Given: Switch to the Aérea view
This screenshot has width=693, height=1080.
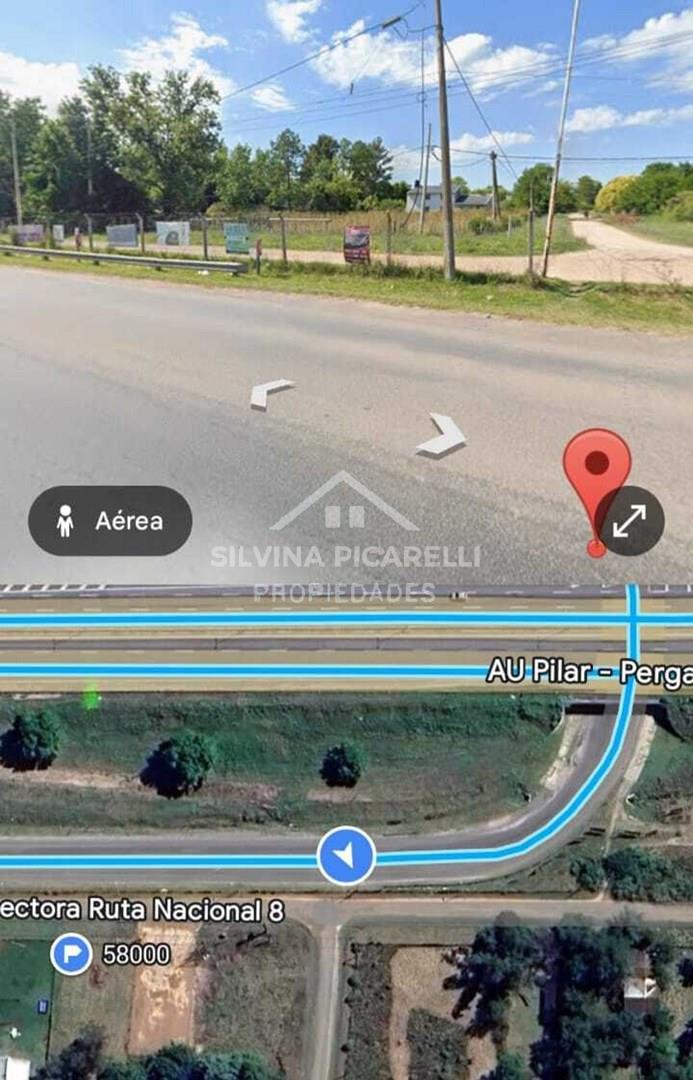Looking at the screenshot, I should click(110, 521).
